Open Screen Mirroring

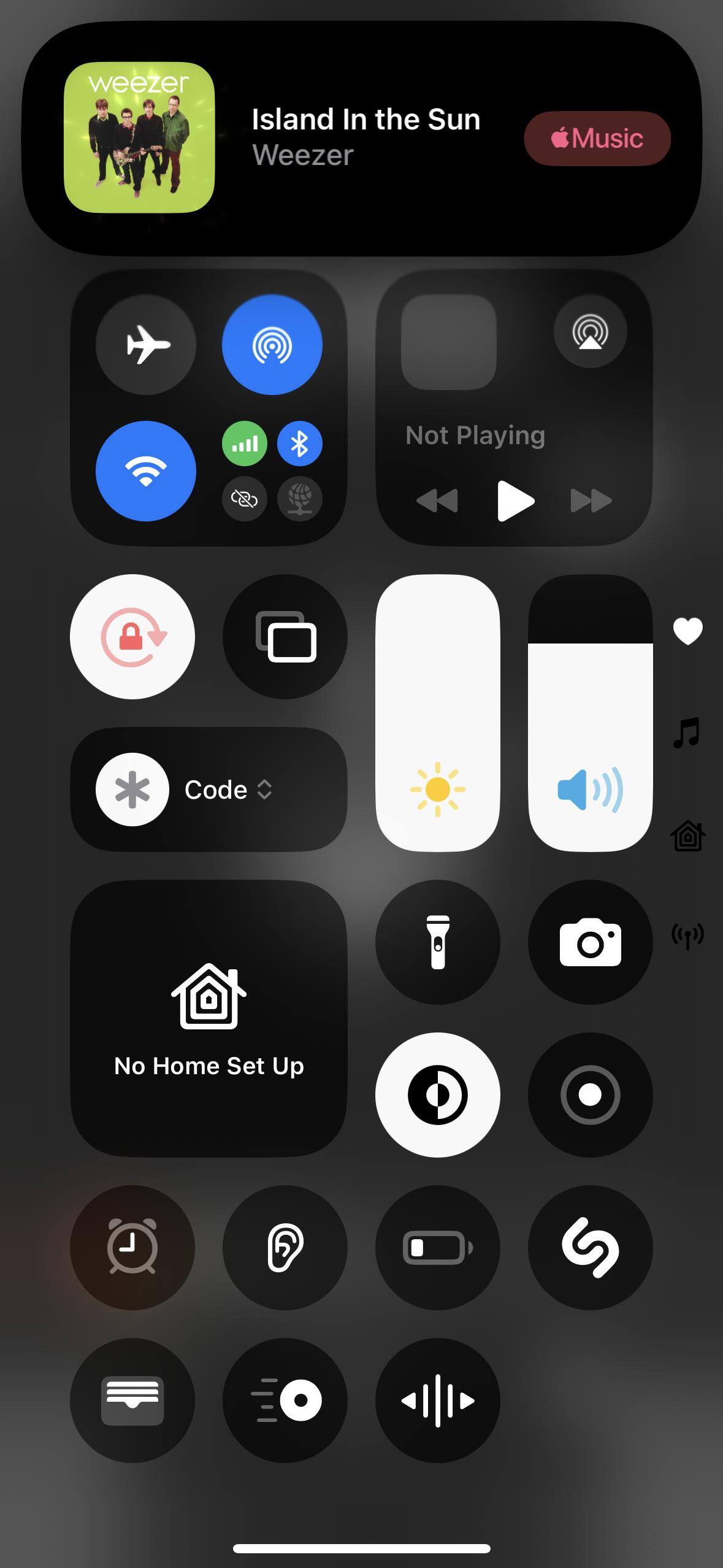click(285, 637)
